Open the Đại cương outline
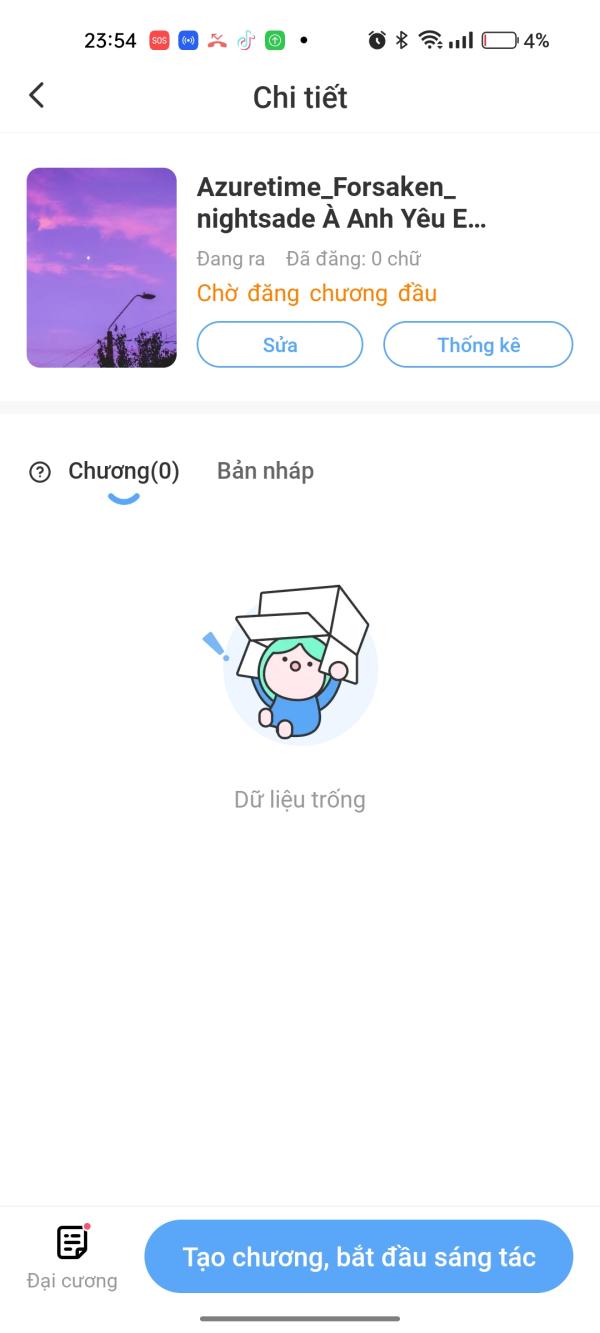600x1333 pixels. tap(72, 1256)
